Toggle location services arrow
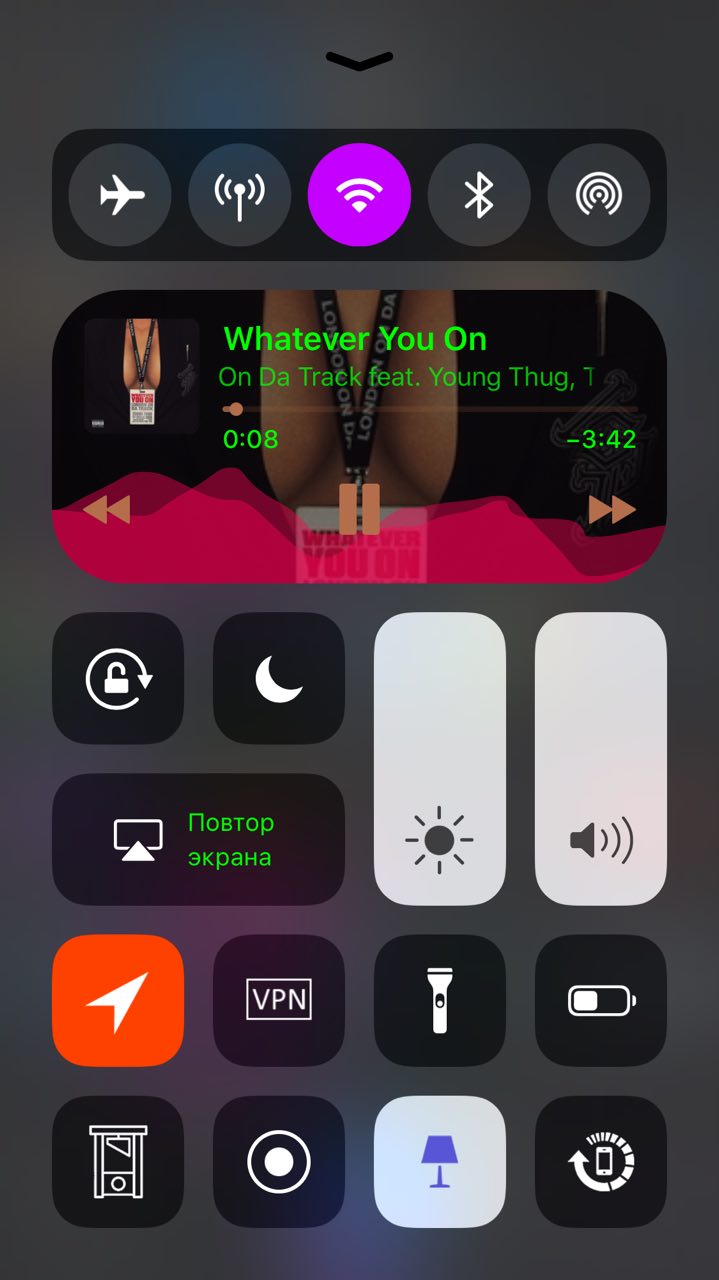 118,1000
